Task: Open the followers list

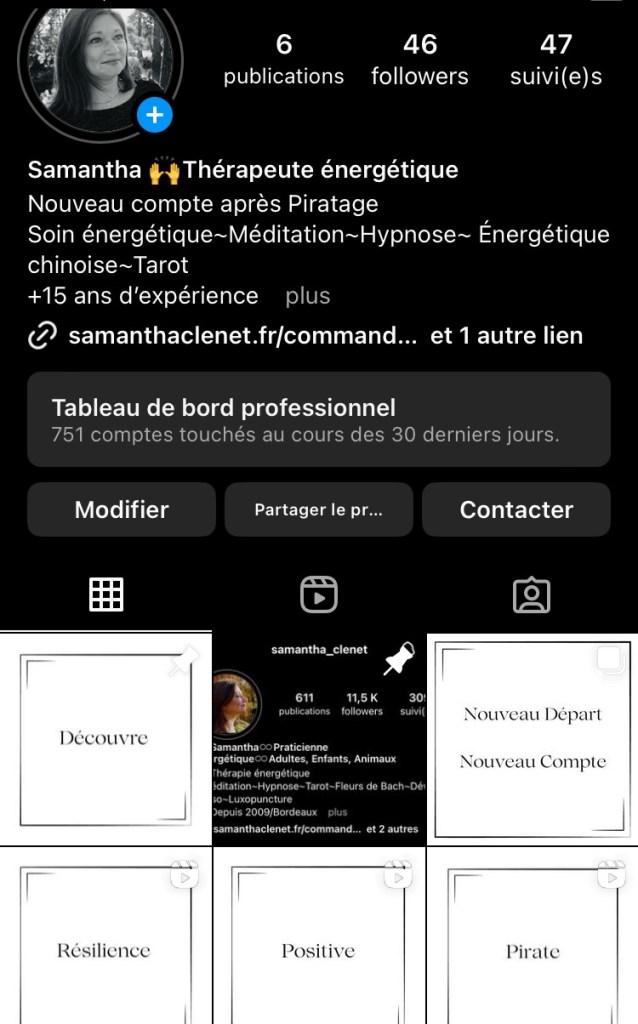Action: pos(420,60)
